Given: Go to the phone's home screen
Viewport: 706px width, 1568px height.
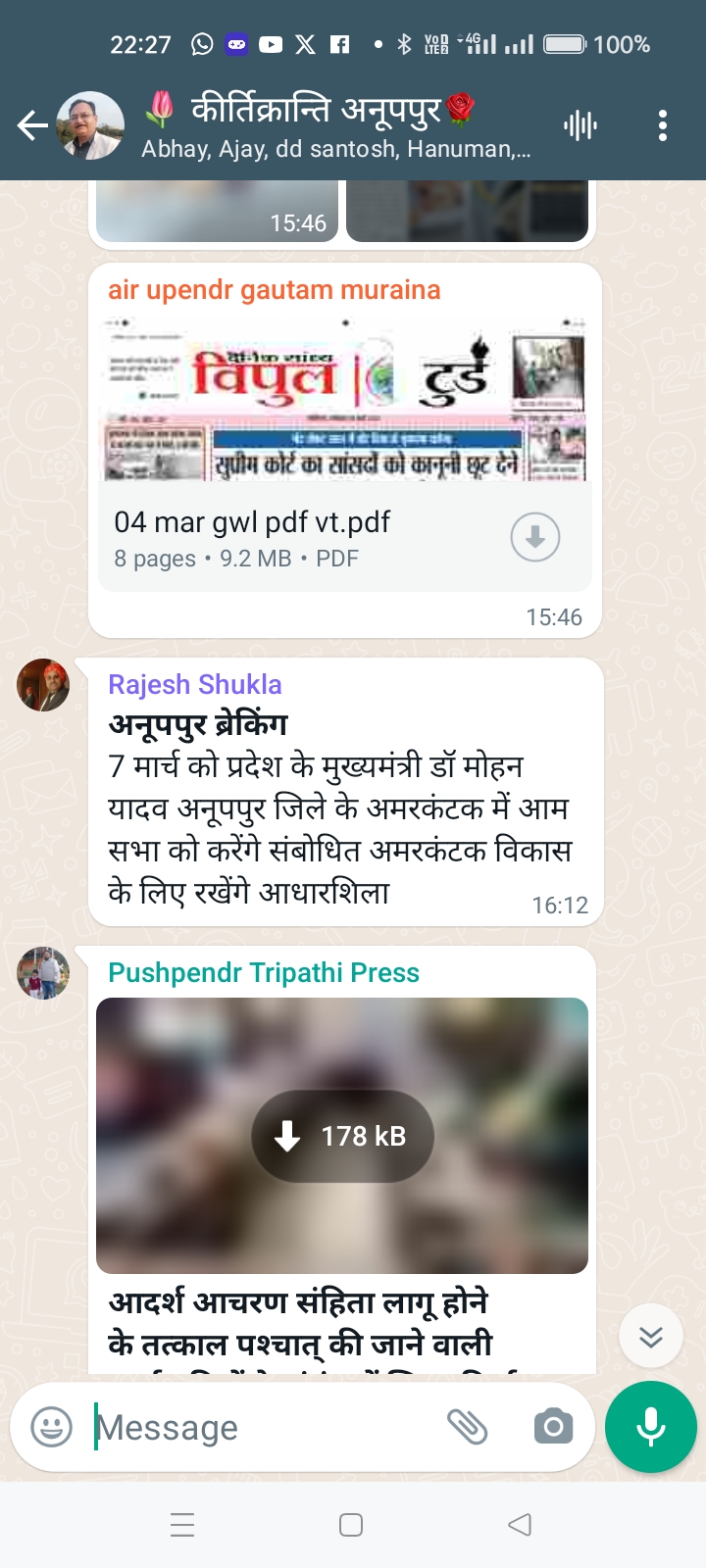Looking at the screenshot, I should tap(351, 1525).
